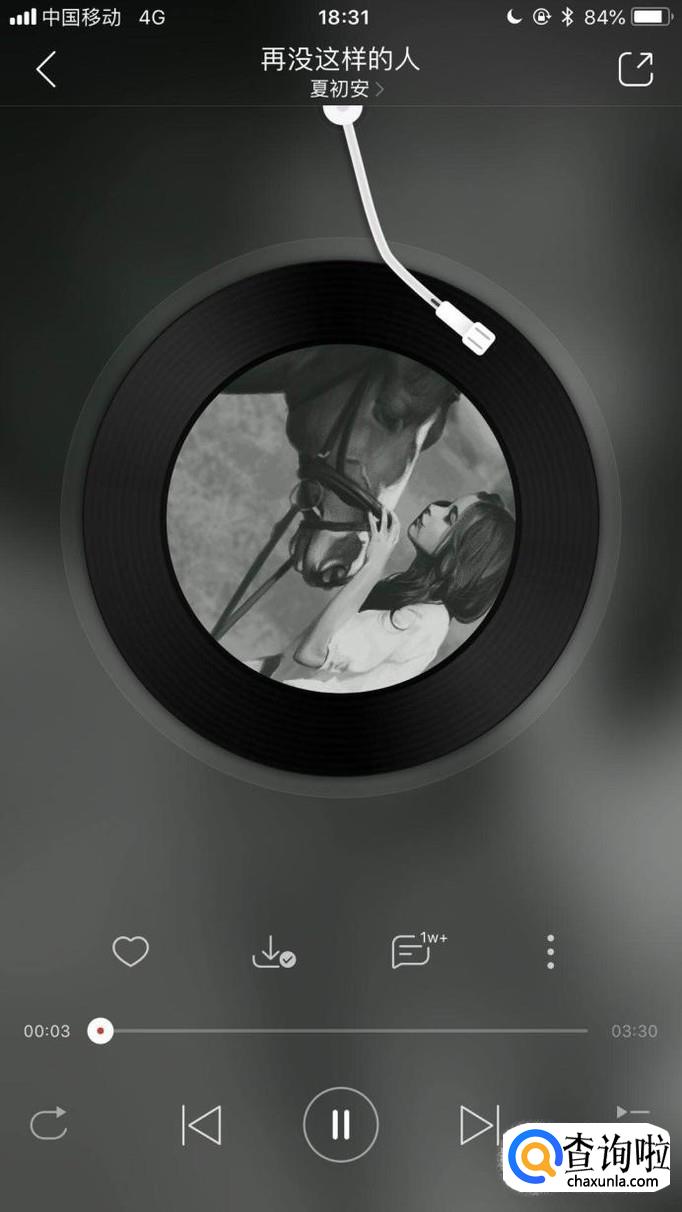Go back from the player screen

(46, 69)
